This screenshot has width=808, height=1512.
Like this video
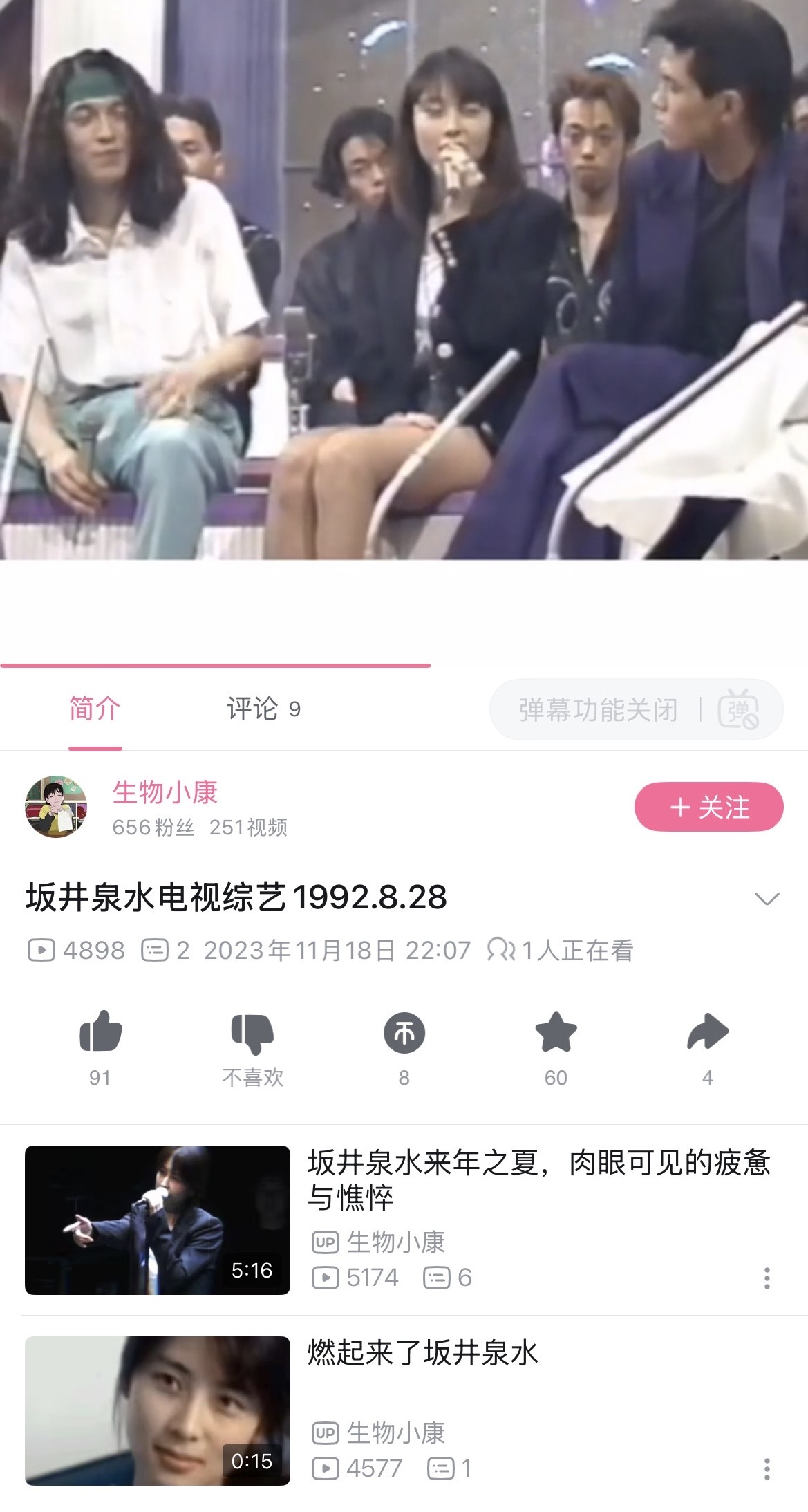(100, 1032)
